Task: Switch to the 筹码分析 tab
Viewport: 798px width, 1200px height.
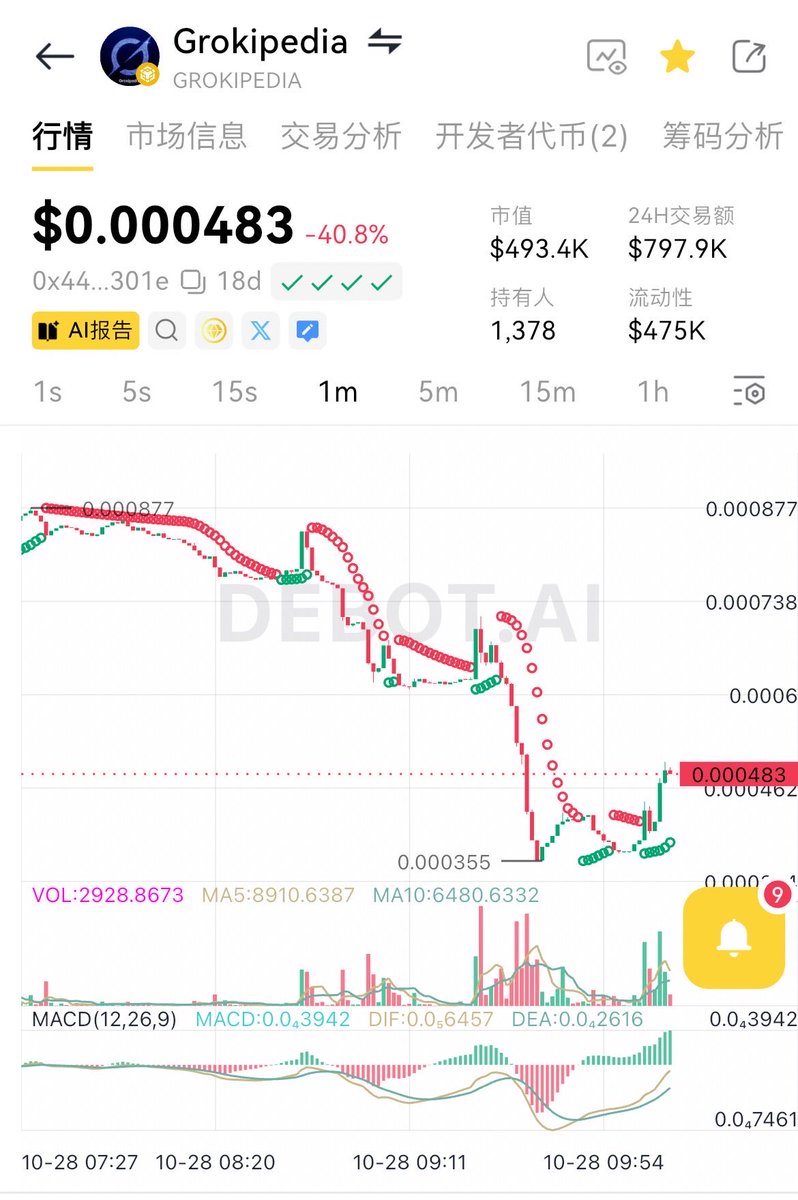Action: (x=722, y=136)
